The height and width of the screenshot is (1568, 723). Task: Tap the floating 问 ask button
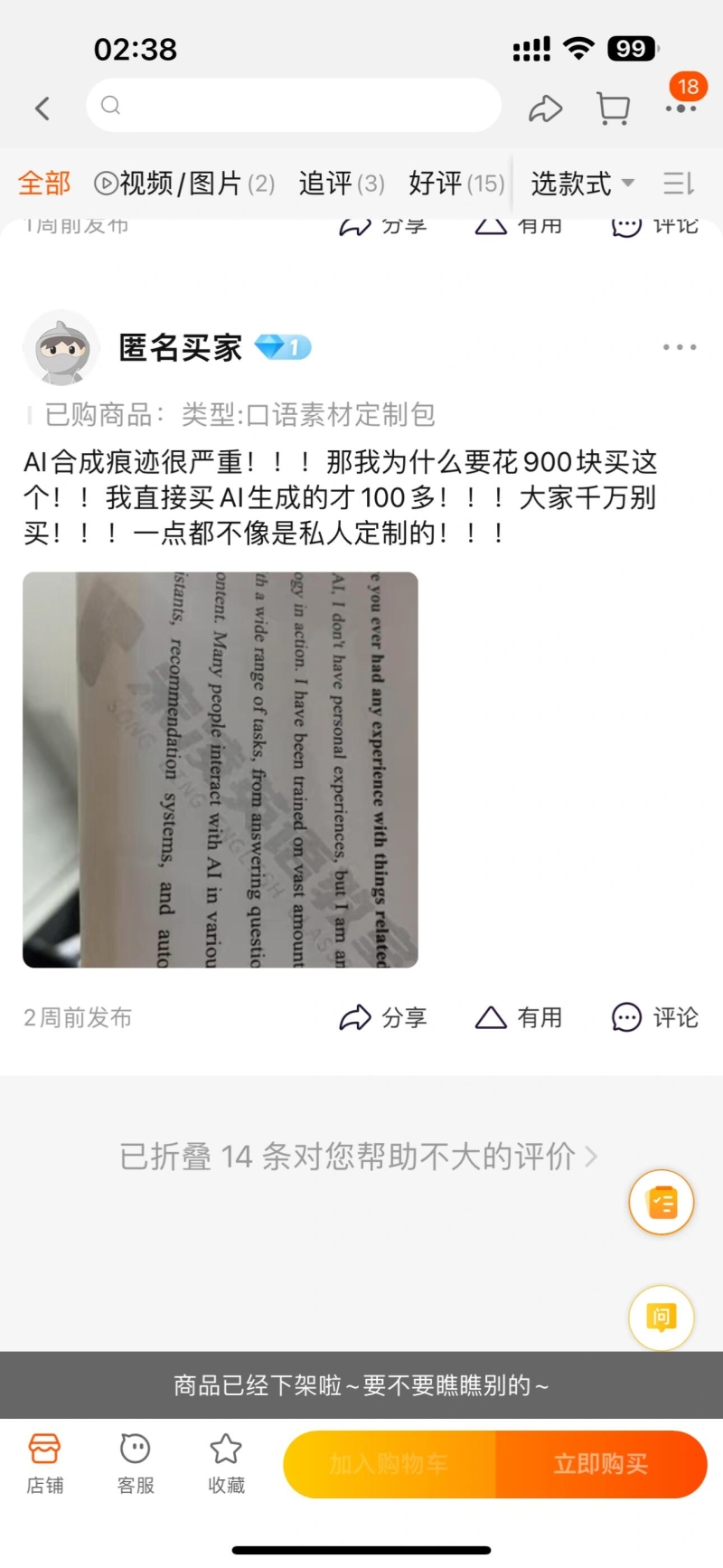(x=662, y=1317)
